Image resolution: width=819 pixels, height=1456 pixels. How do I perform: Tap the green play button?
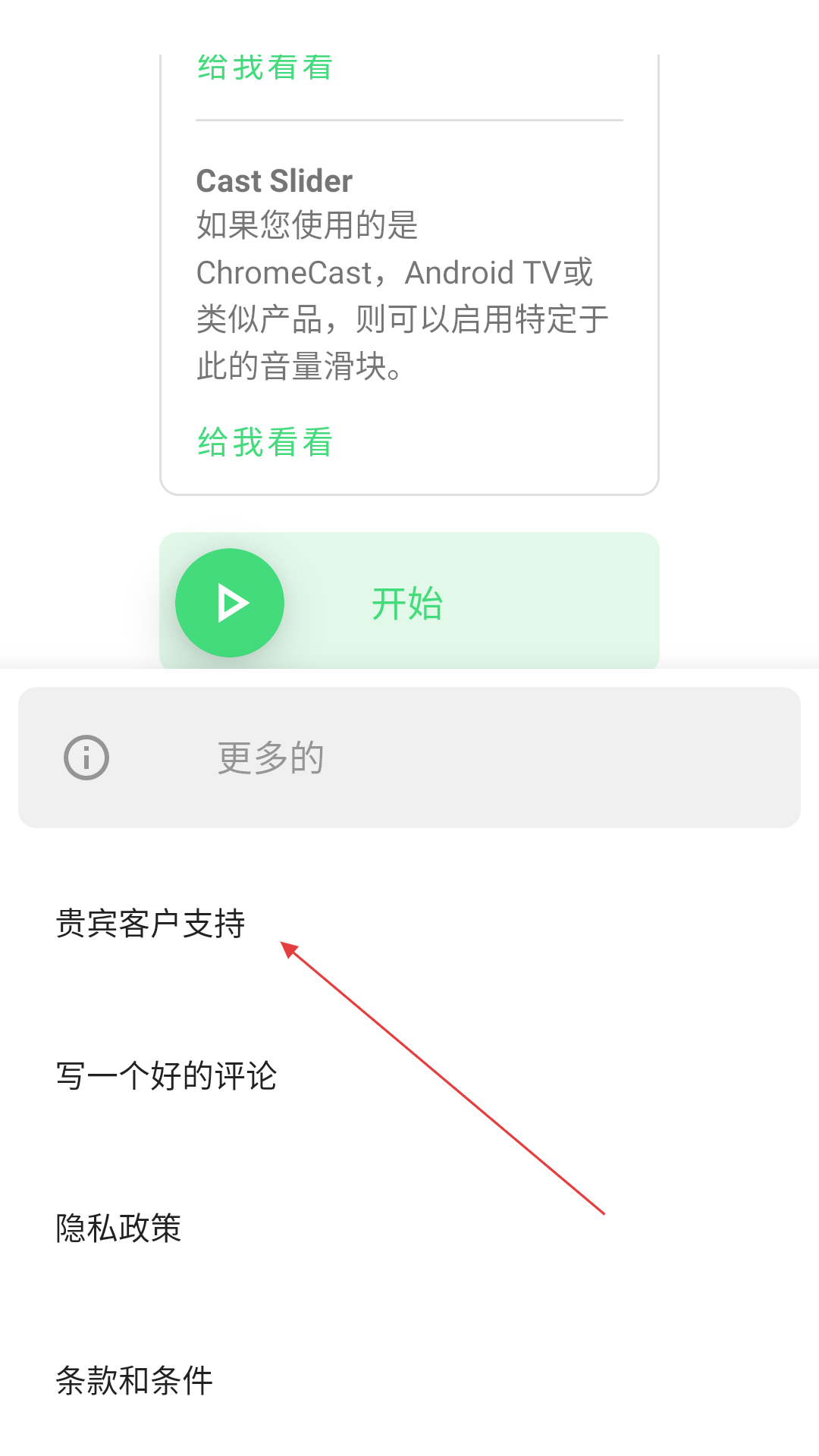point(230,603)
